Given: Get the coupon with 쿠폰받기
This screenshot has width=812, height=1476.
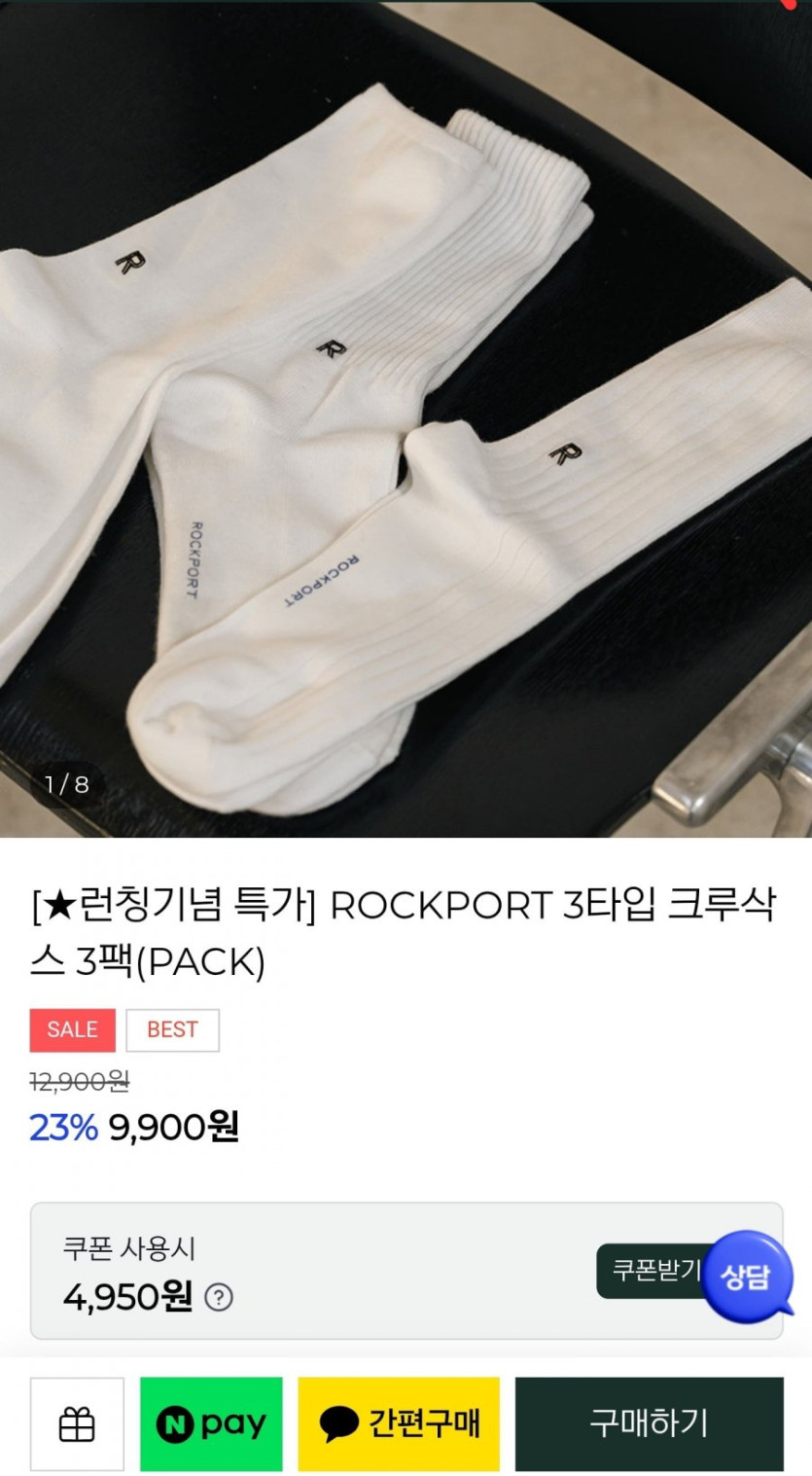Looking at the screenshot, I should (652, 1271).
